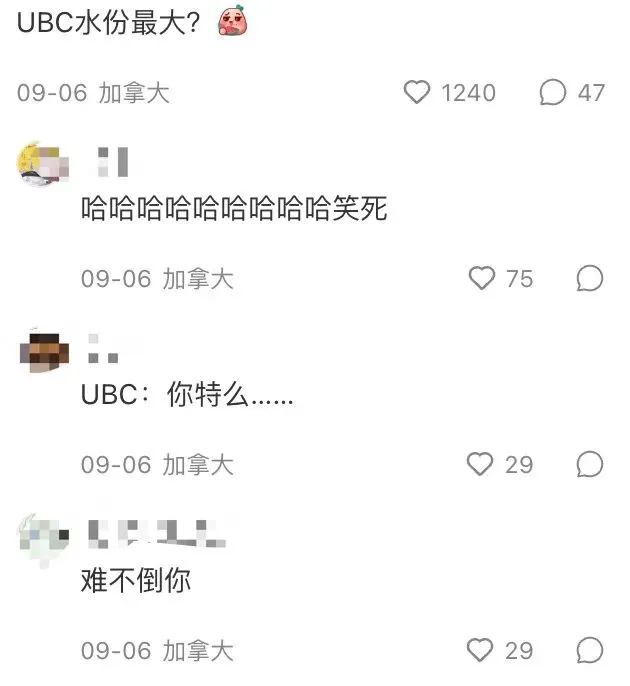Like the comment "UBC:你特么……"
The height and width of the screenshot is (686, 630).
(482, 464)
